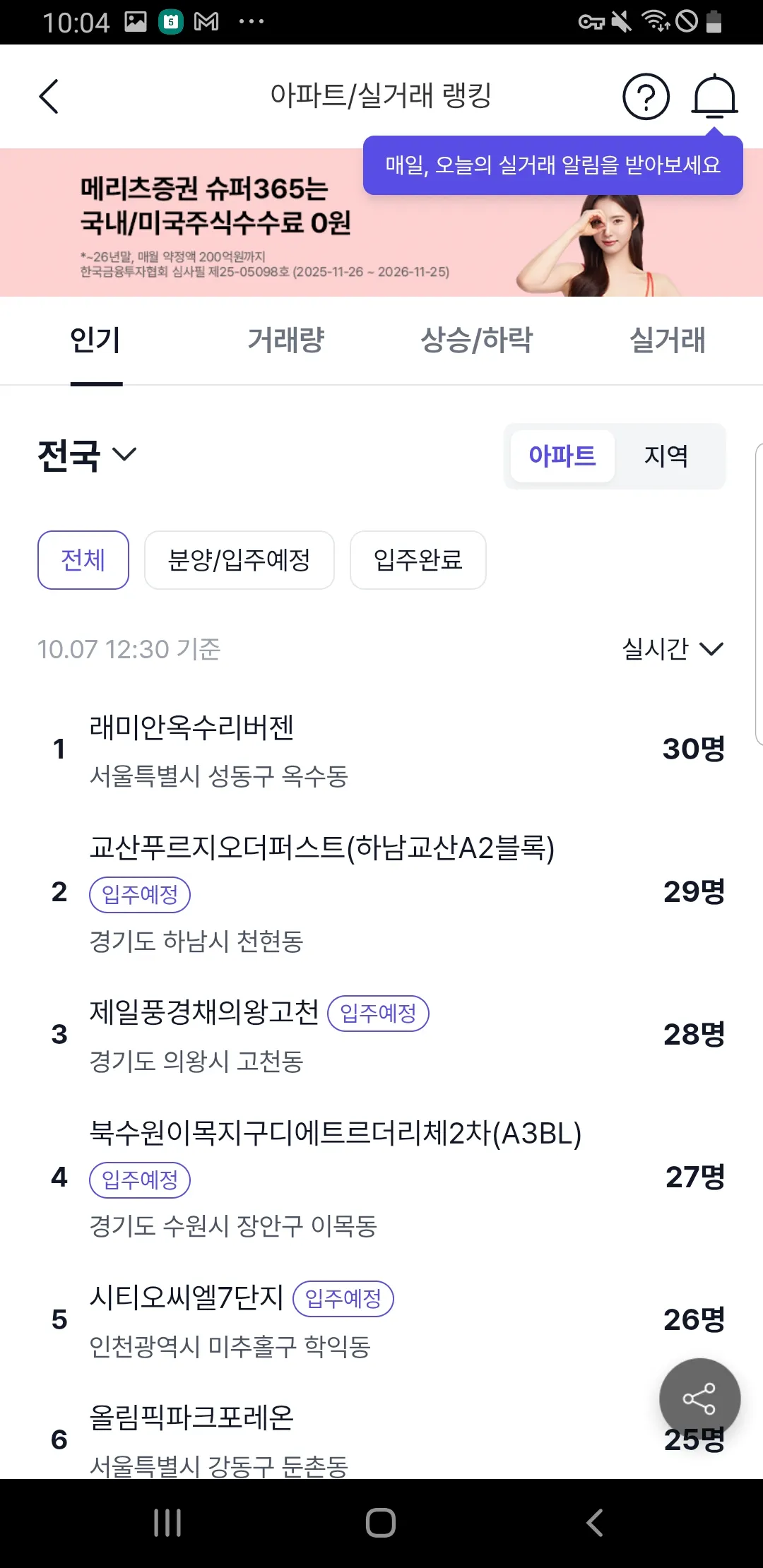Open the help question mark icon

click(646, 97)
